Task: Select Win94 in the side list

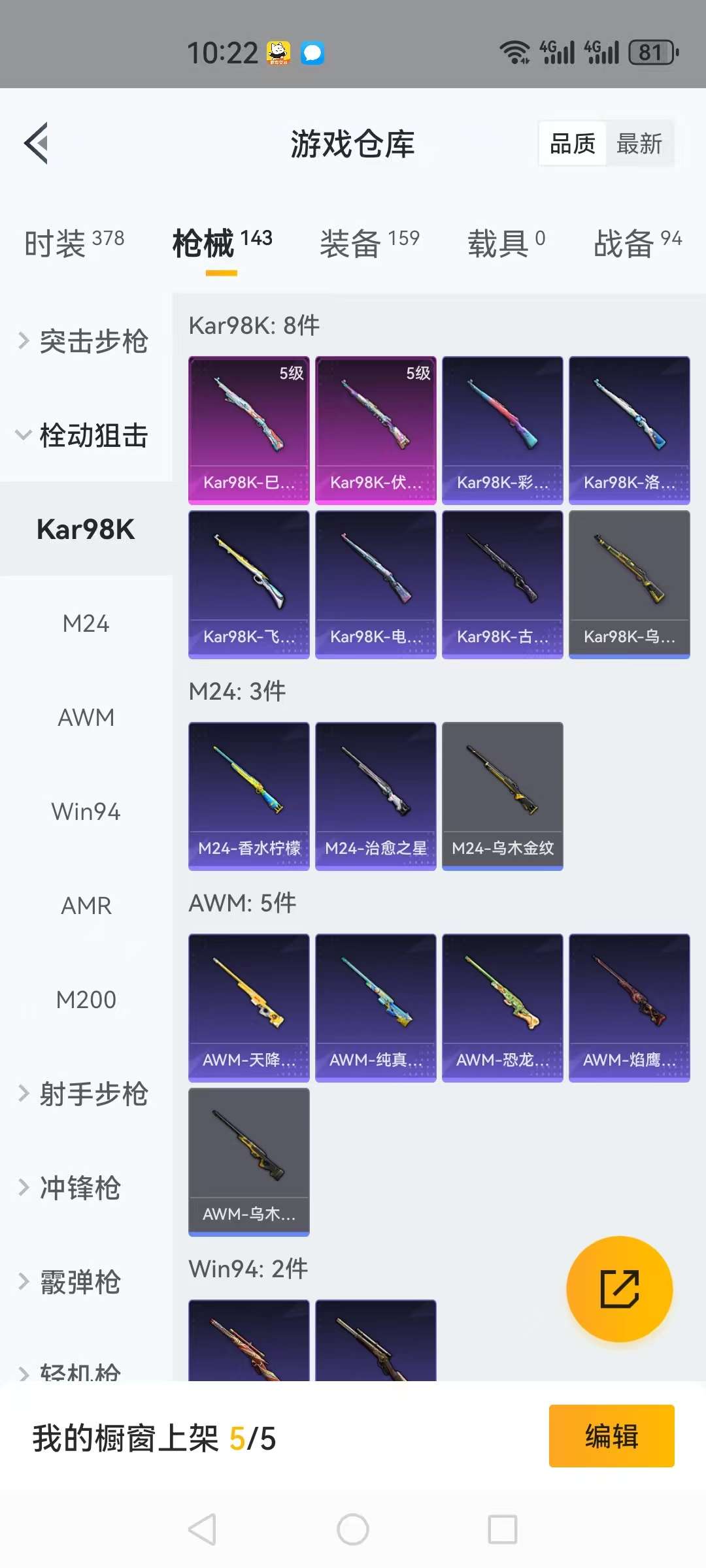Action: (86, 811)
